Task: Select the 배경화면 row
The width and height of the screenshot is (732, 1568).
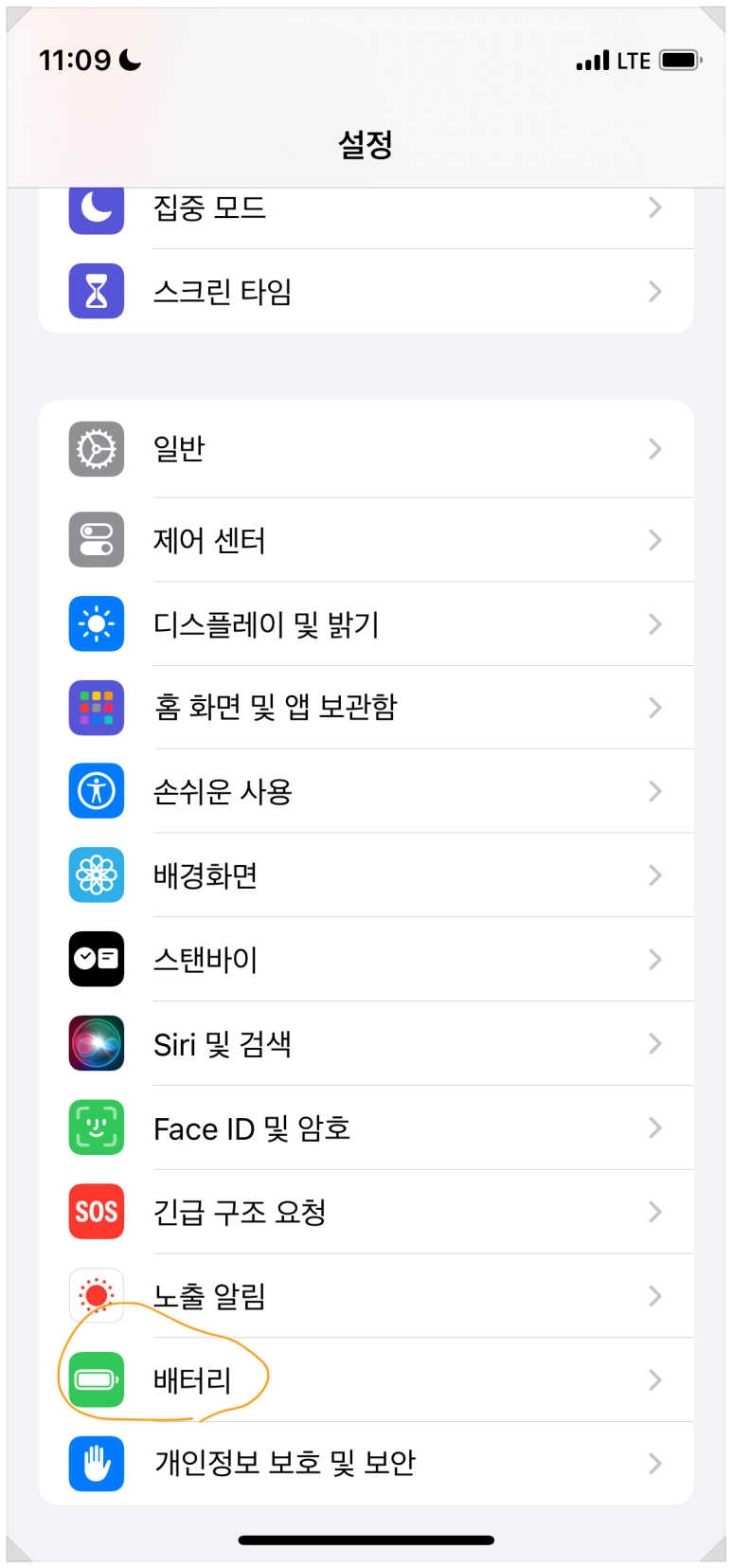Action: coord(366,875)
